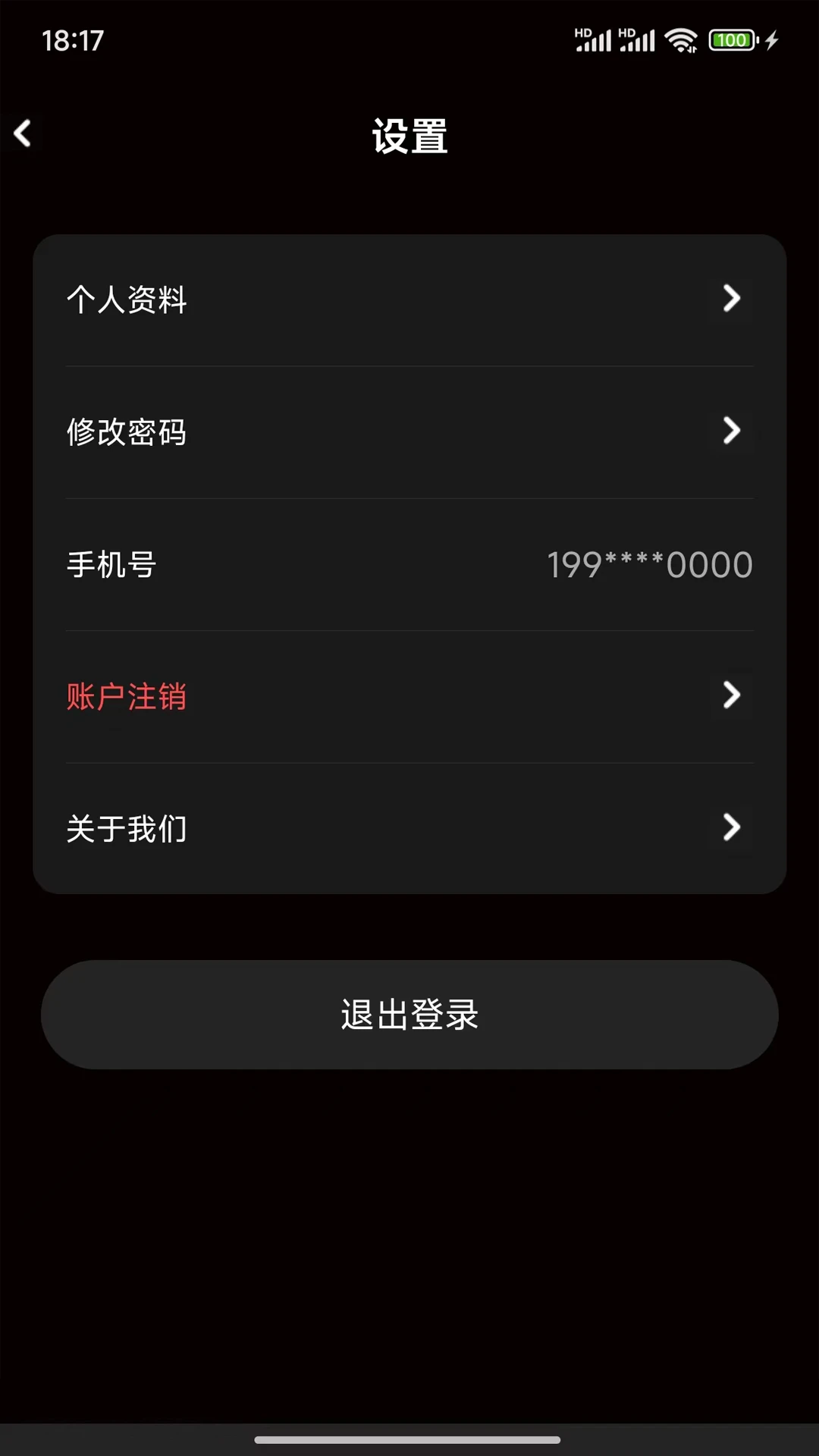Open the 账户注销 chevron arrow
Screen dimensions: 819x1456
(x=730, y=695)
